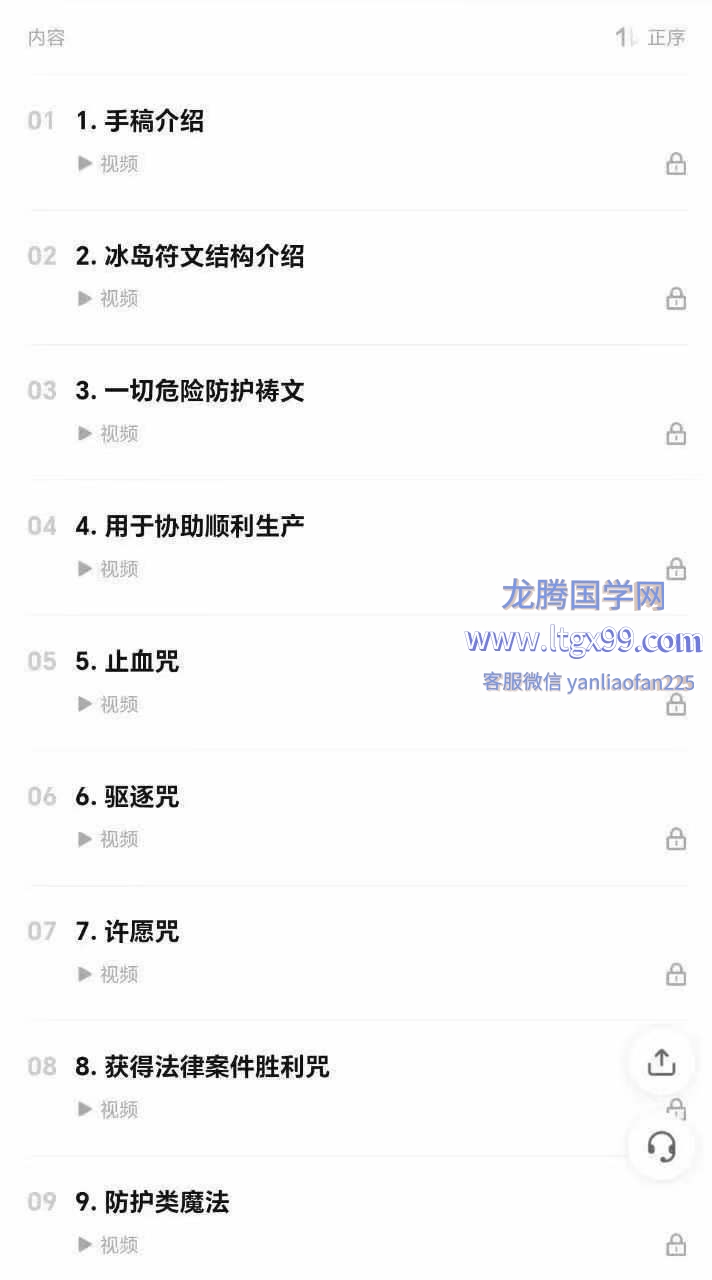Image resolution: width=712 pixels, height=1280 pixels.
Task: Open lesson 9. 防护类魔法
Action: tap(153, 1202)
